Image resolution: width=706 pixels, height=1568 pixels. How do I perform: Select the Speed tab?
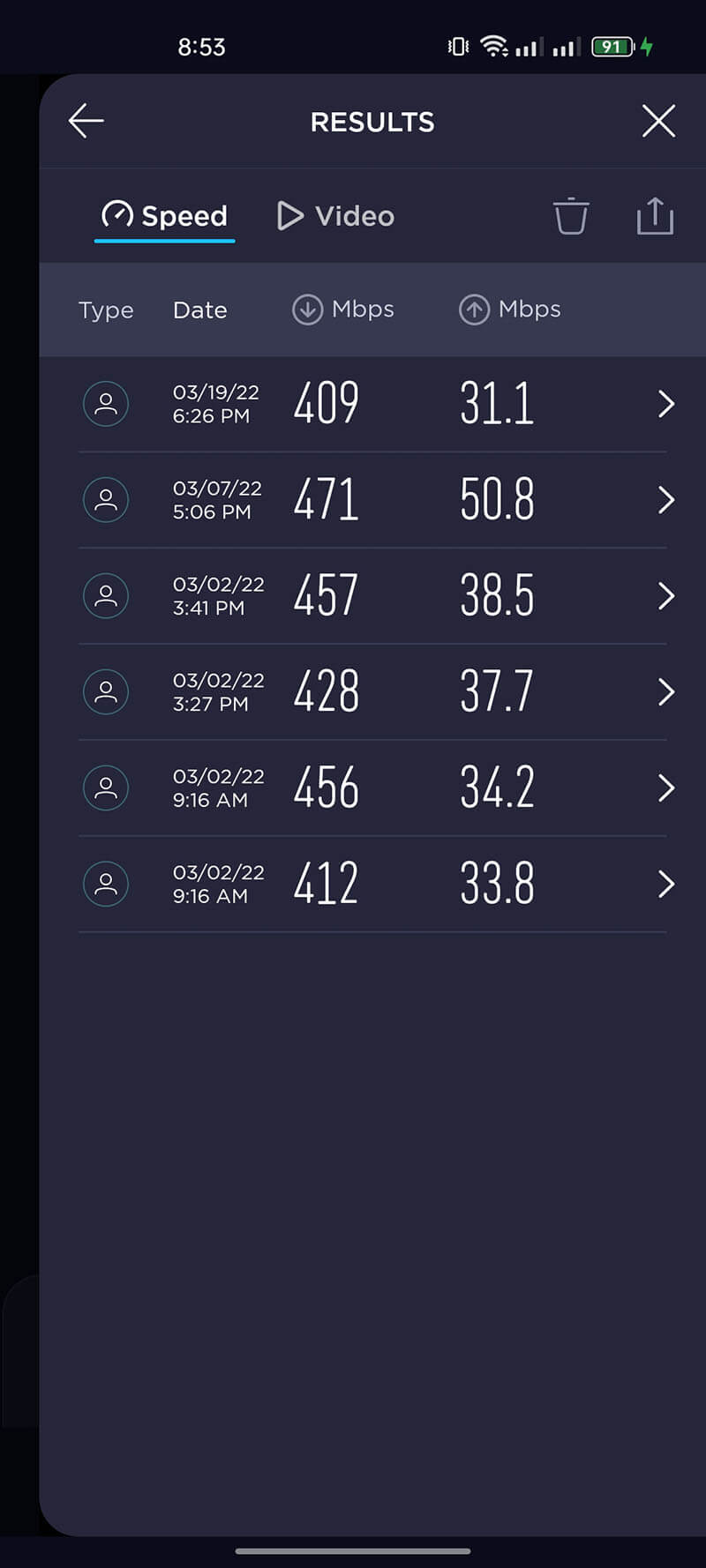[165, 216]
